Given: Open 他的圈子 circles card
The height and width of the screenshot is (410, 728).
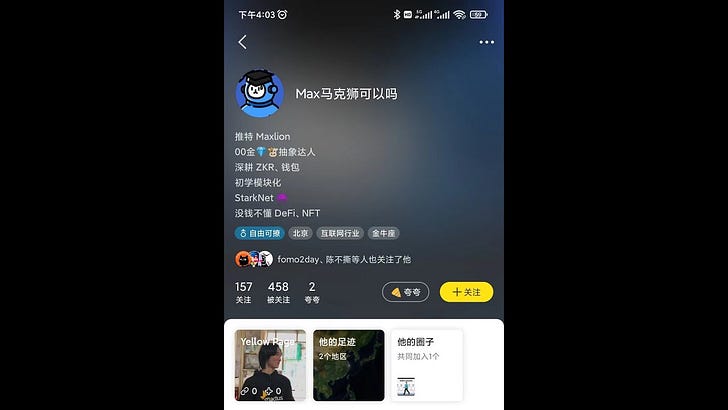Looking at the screenshot, I should click(426, 365).
